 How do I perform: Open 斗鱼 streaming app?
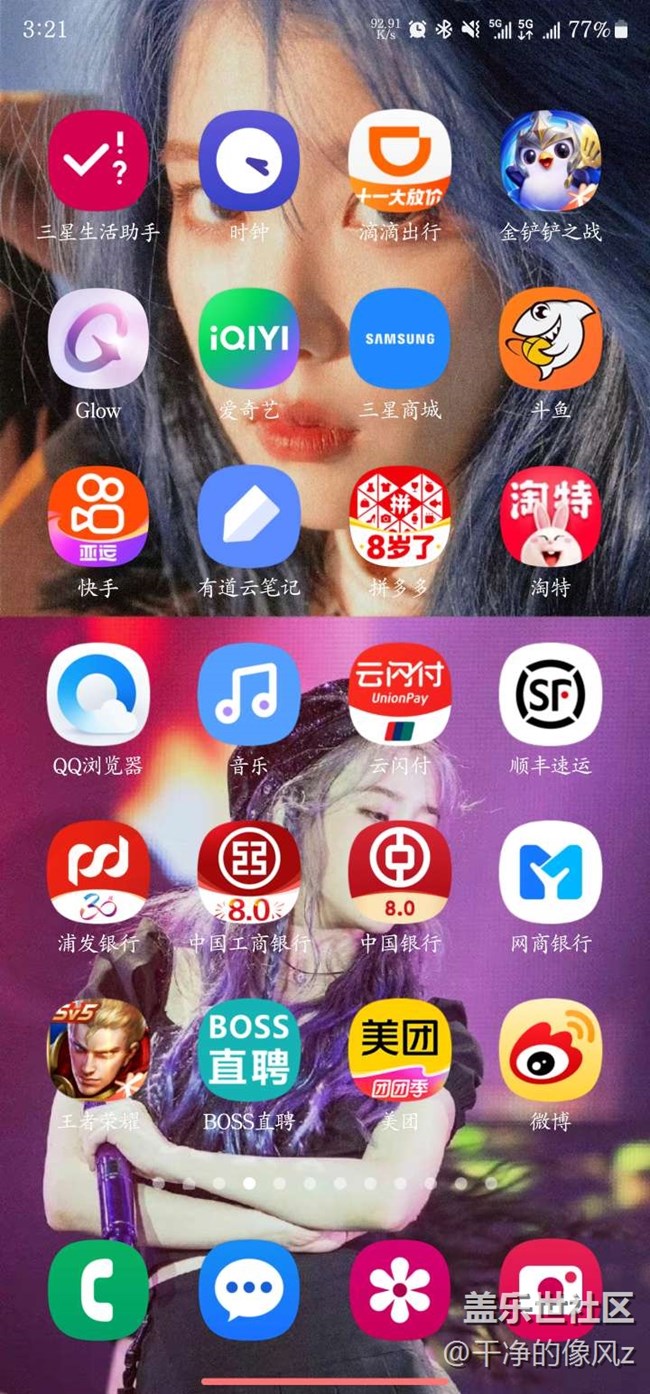click(x=551, y=339)
